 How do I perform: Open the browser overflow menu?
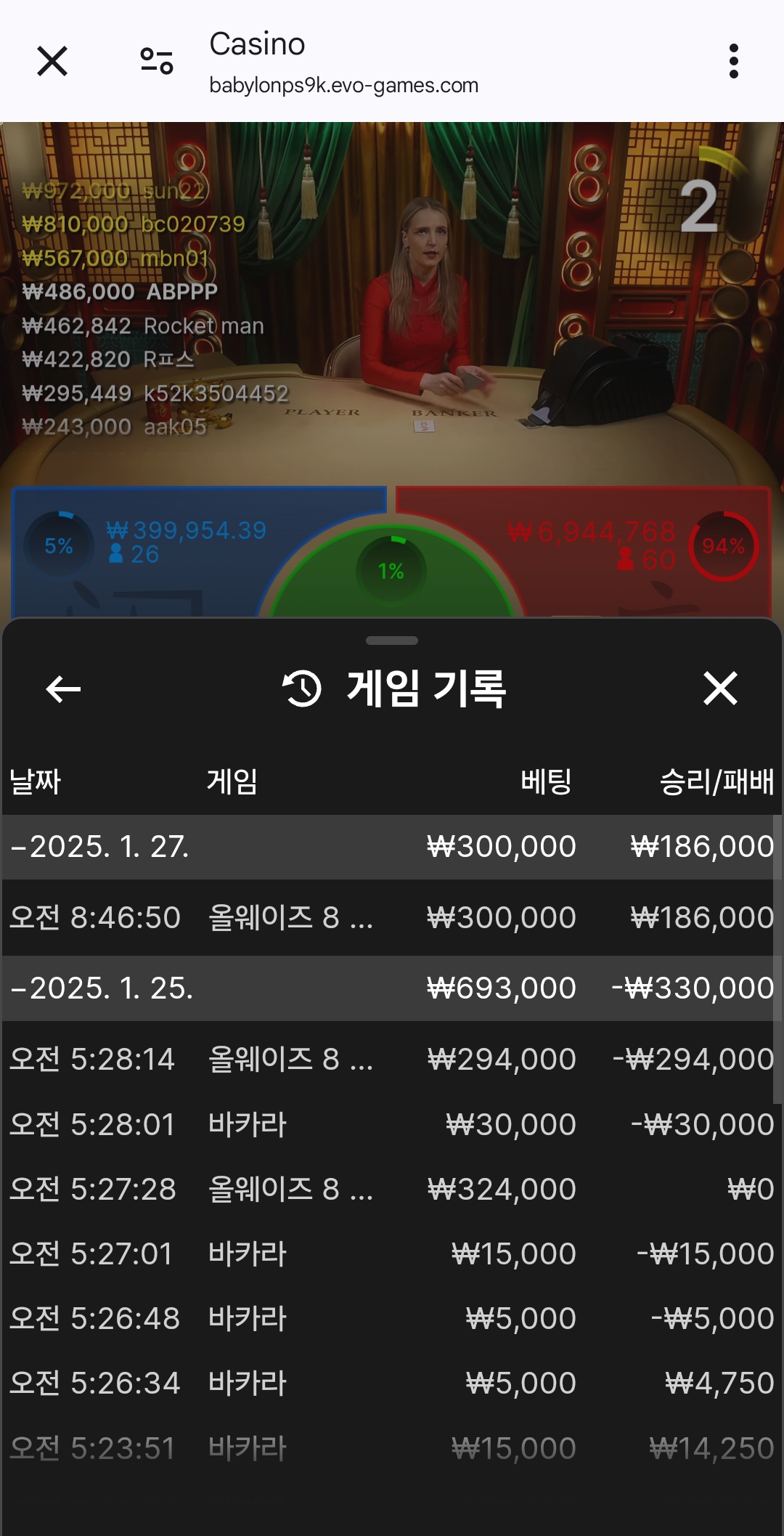point(733,61)
